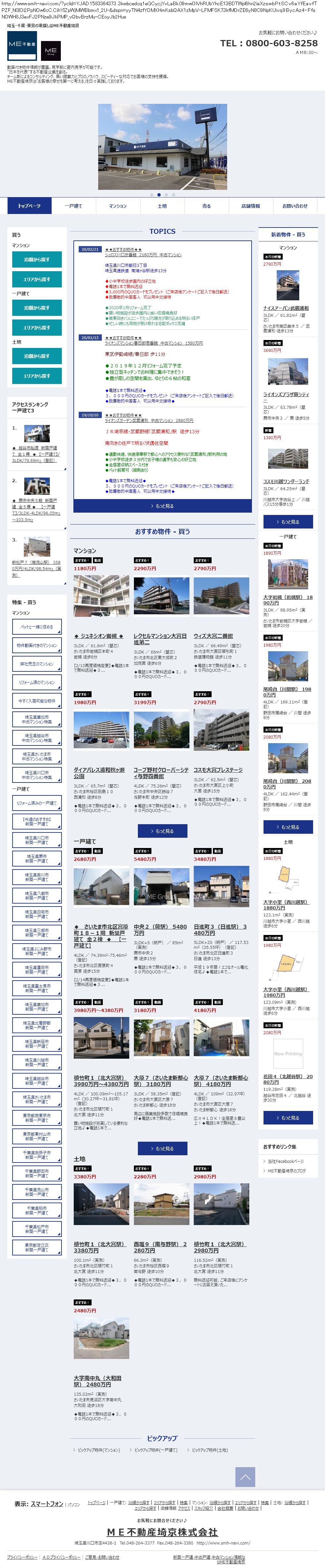Open the 土地 navigation tab
This screenshot has width=325, height=1568.
(x=163, y=206)
